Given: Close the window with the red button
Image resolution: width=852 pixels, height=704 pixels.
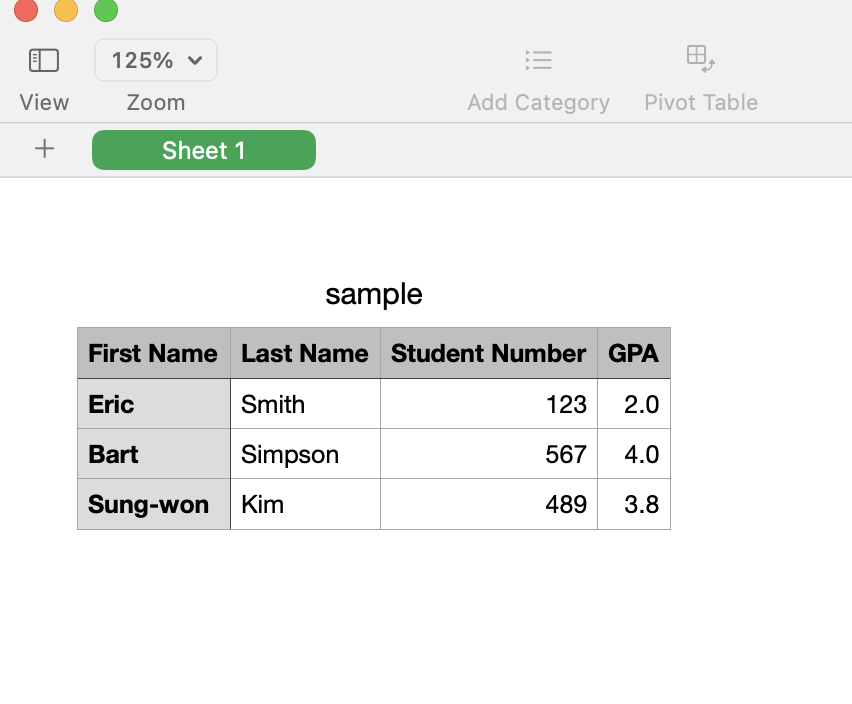Looking at the screenshot, I should coord(26,10).
